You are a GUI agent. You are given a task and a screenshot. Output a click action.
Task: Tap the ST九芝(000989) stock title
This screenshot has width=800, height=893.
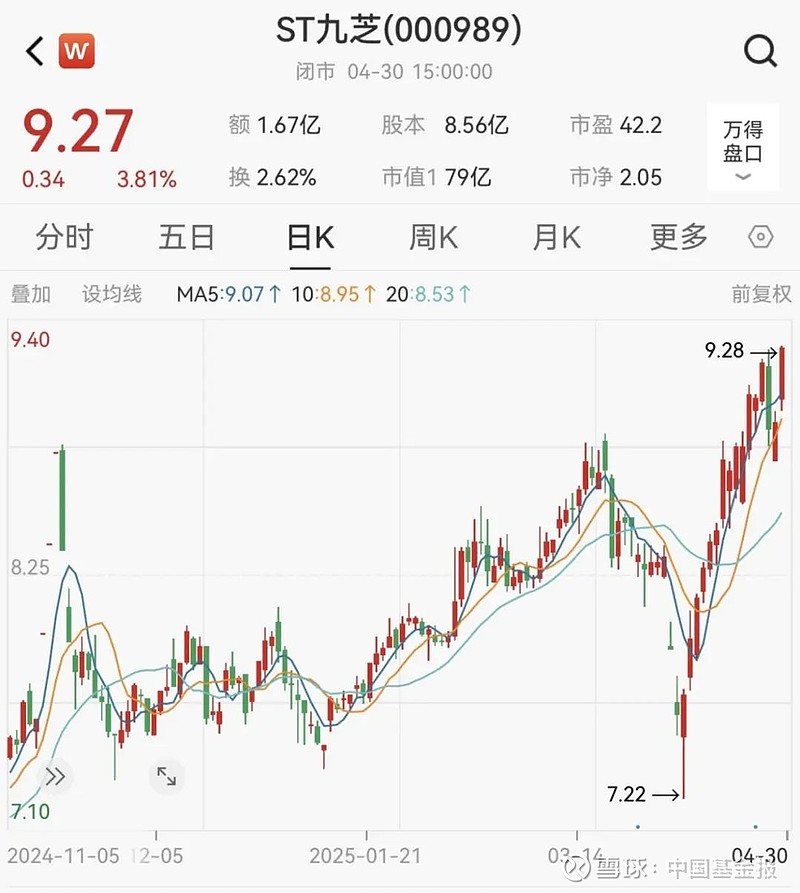[x=400, y=30]
